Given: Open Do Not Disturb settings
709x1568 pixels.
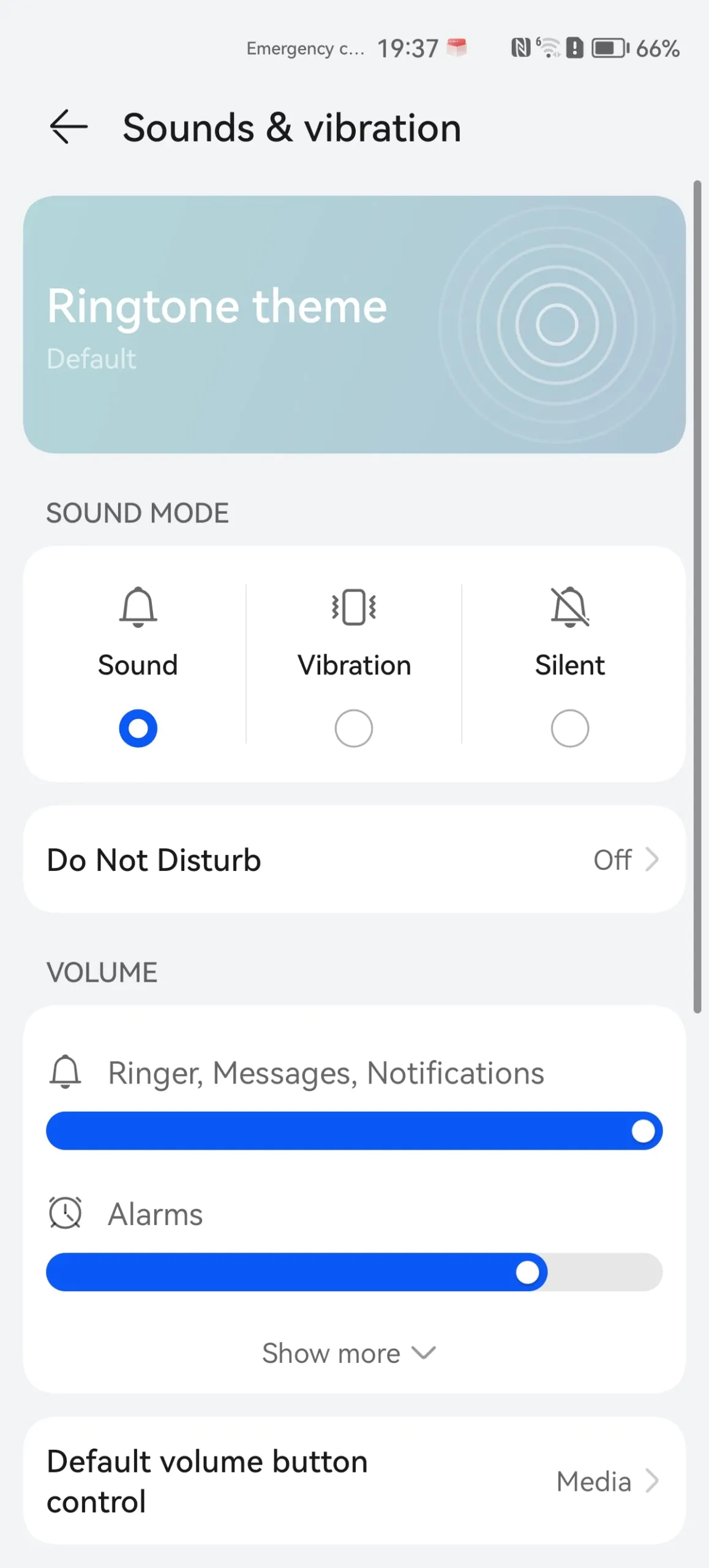Looking at the screenshot, I should click(354, 859).
